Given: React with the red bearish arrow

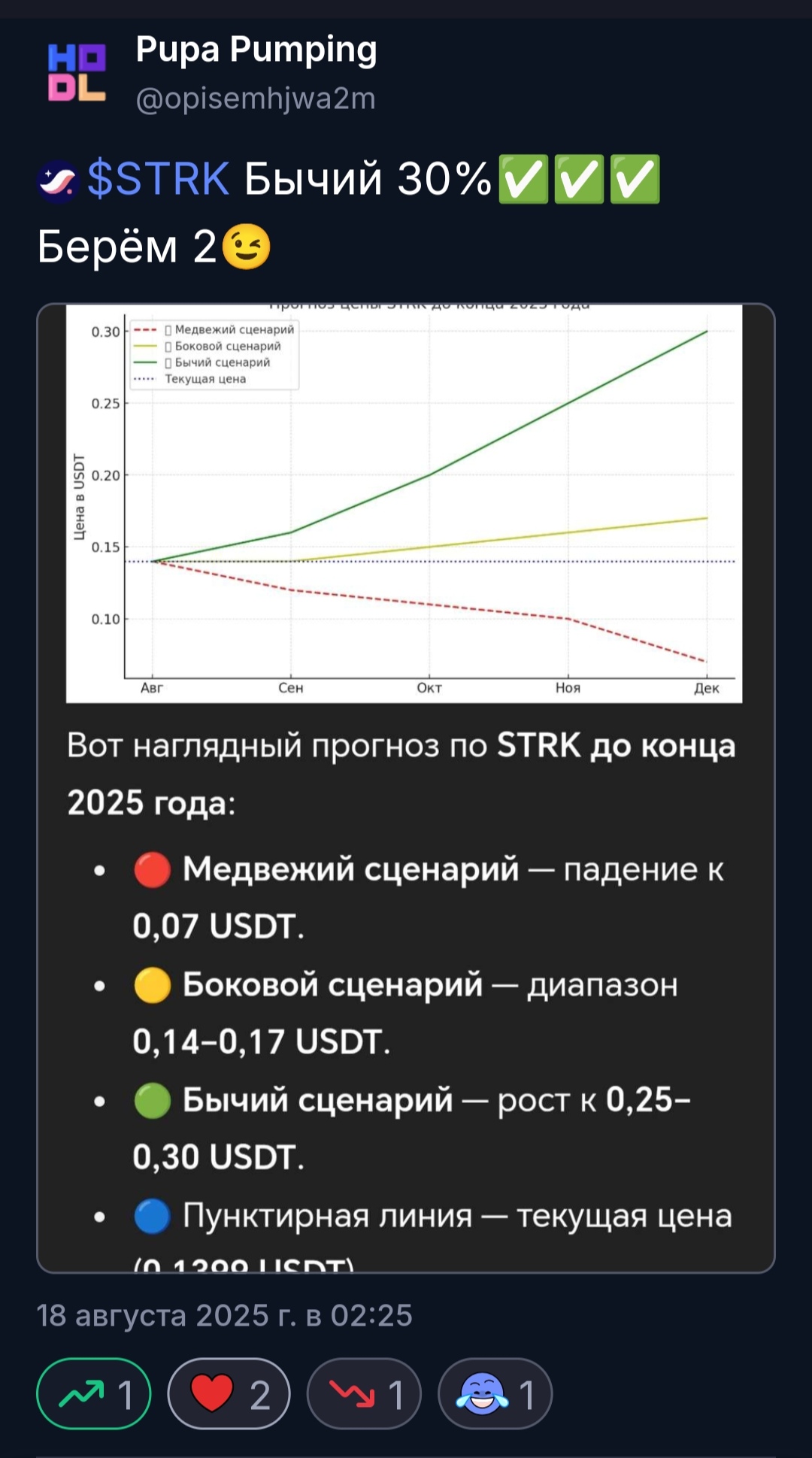Looking at the screenshot, I should tap(364, 1393).
